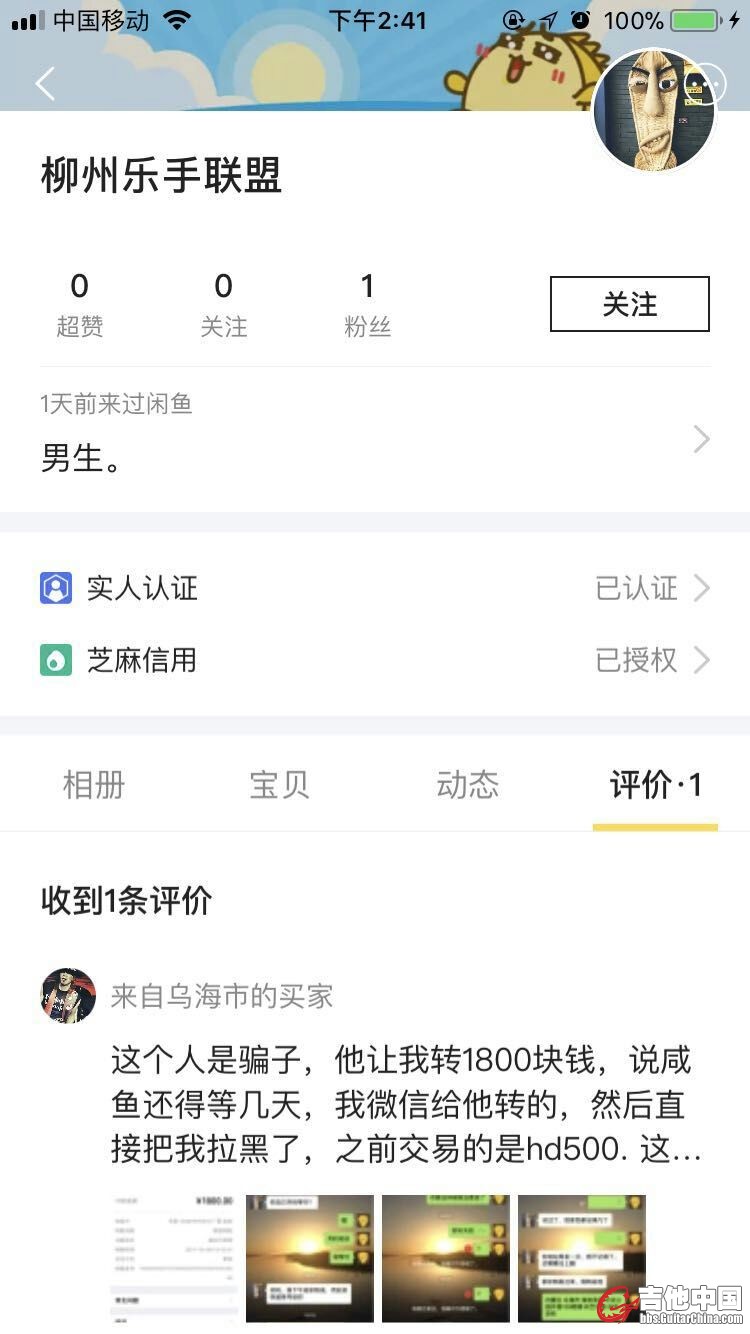Open the 超赞 count

pos(79,304)
